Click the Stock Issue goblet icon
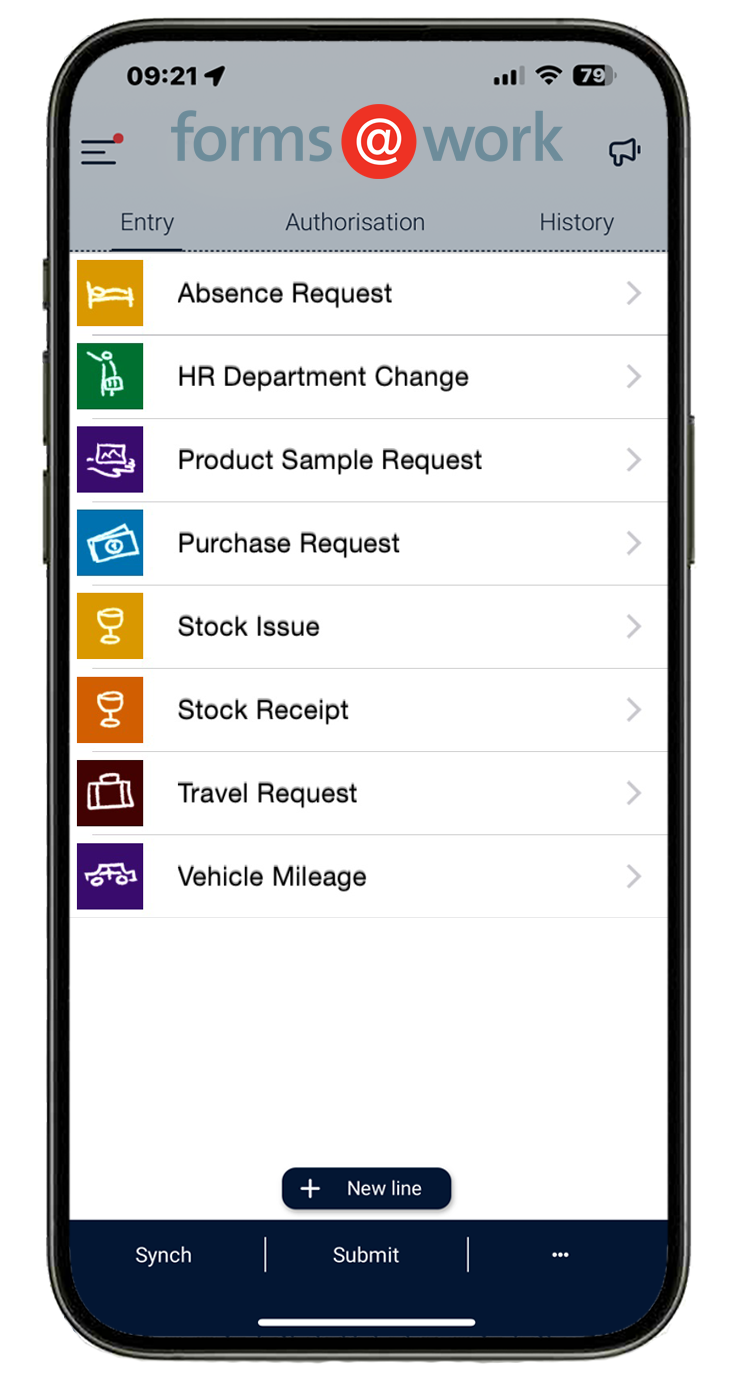Screen dimensions: 741x1383 (x=109, y=626)
